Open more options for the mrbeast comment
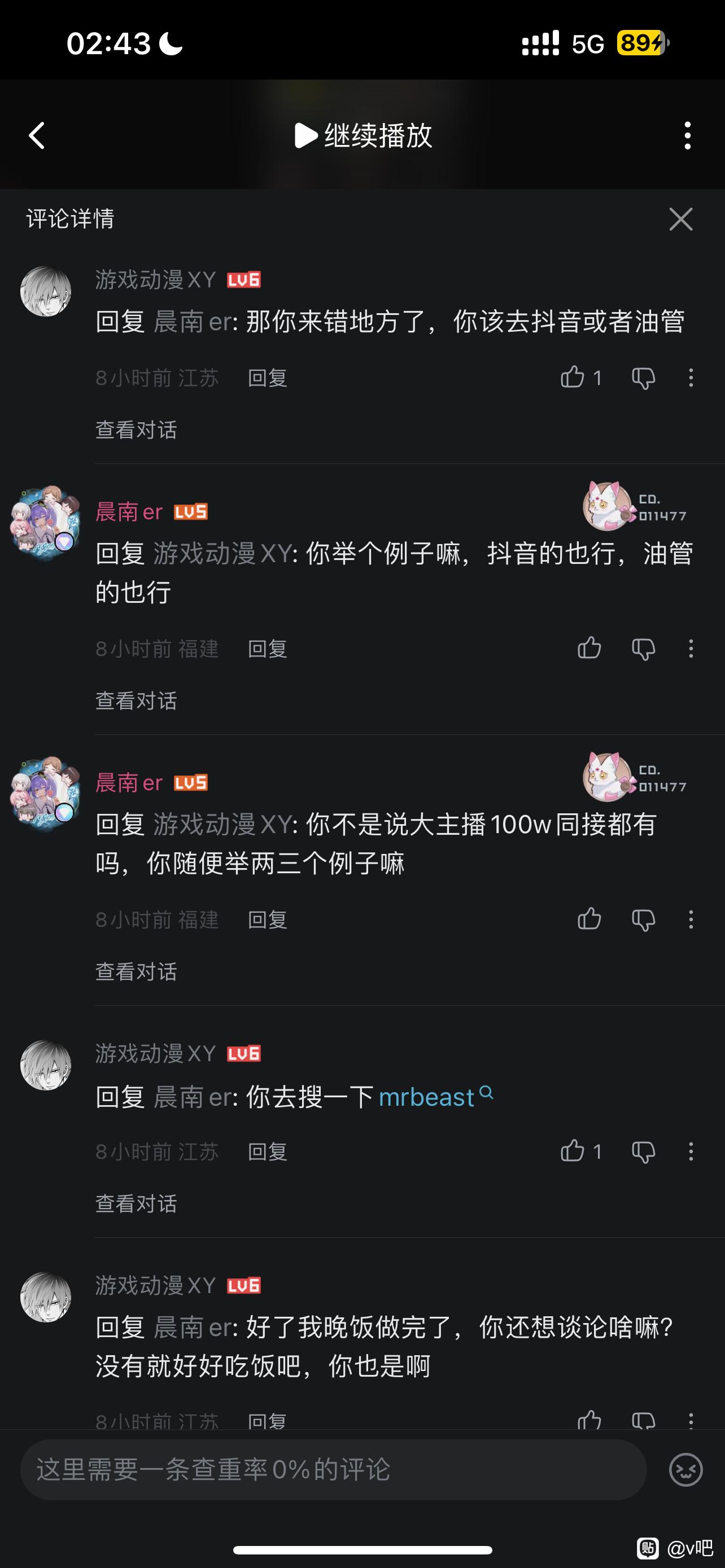The width and height of the screenshot is (725, 1568). [x=691, y=1151]
